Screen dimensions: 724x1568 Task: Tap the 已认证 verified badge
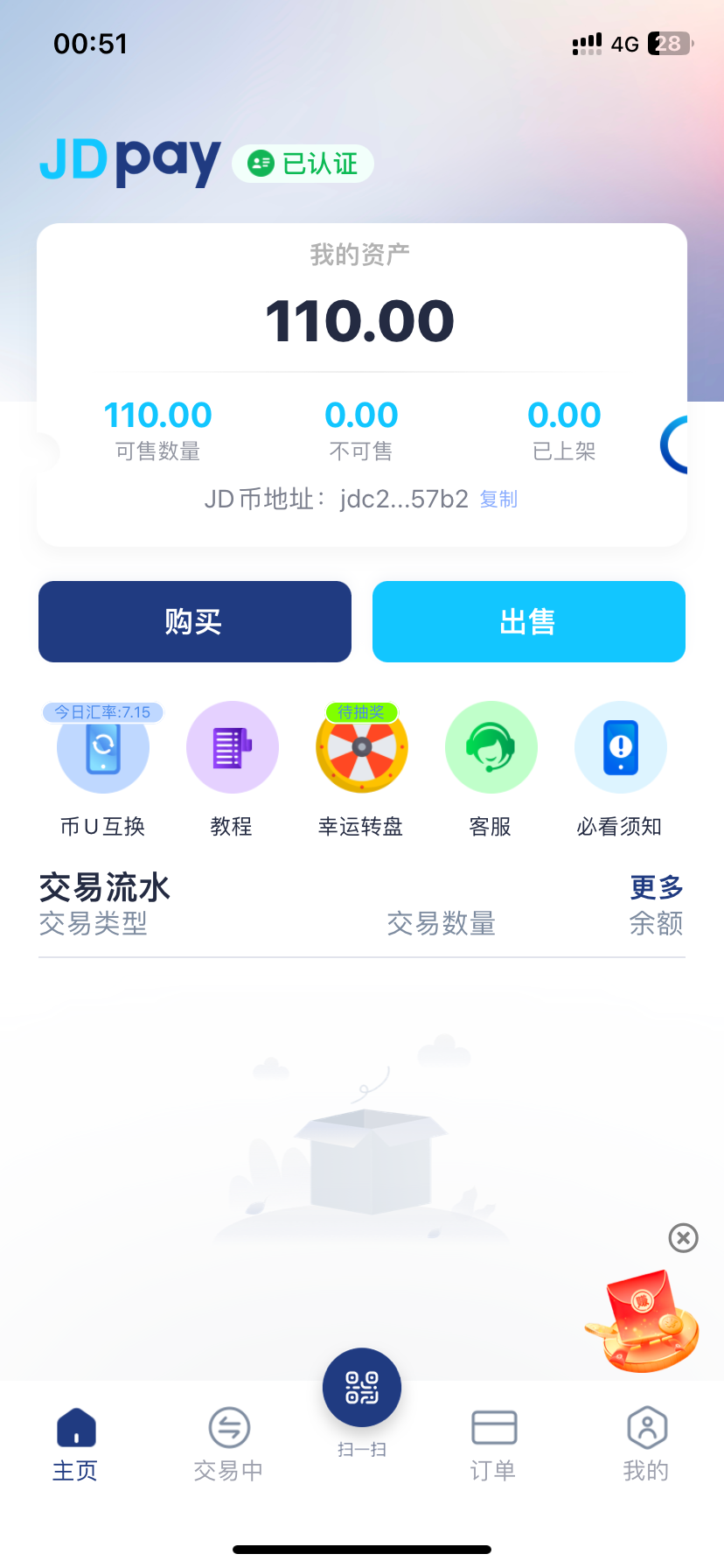click(303, 164)
